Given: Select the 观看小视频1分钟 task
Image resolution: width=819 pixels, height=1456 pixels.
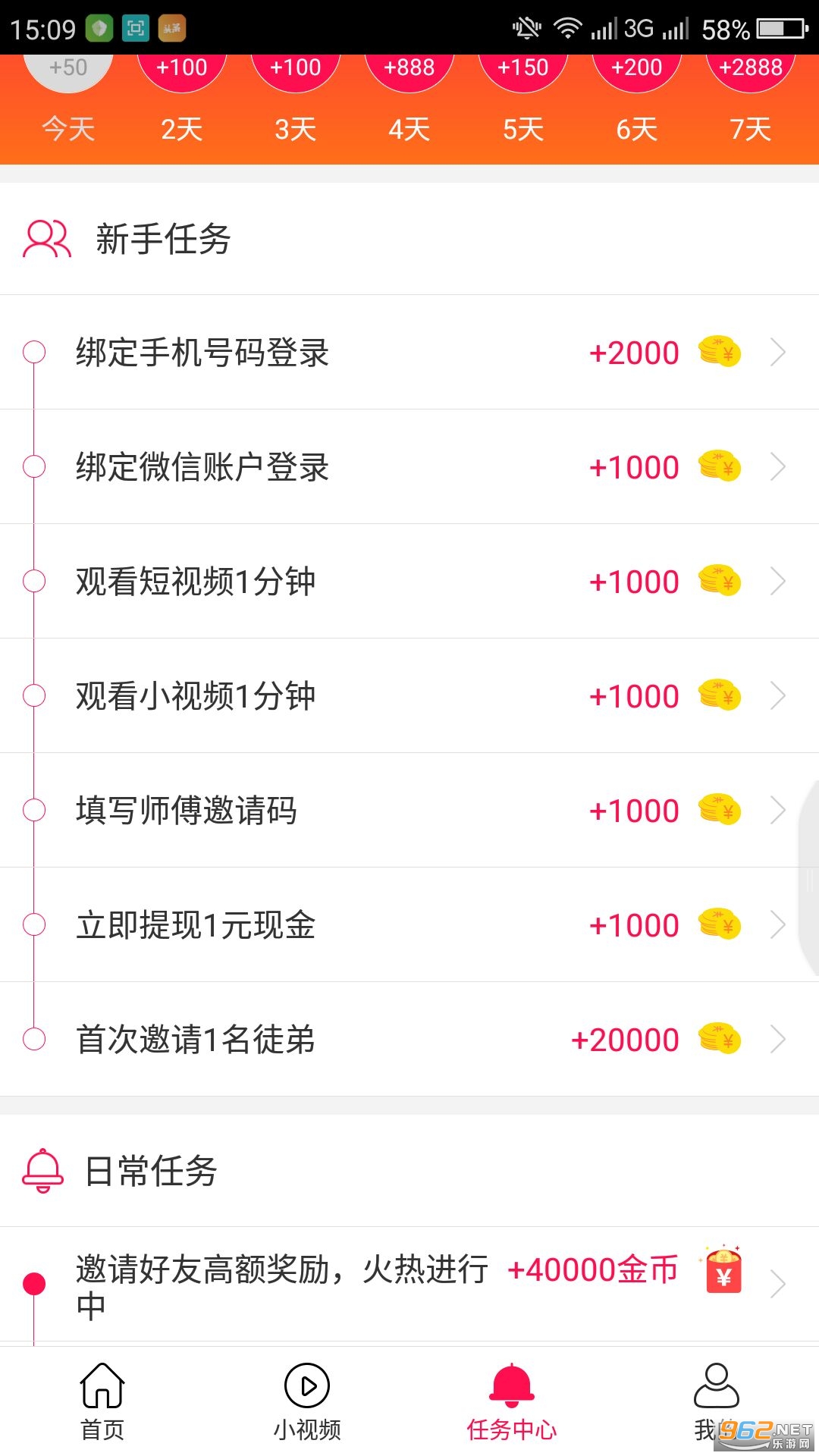Looking at the screenshot, I should pos(409,696).
